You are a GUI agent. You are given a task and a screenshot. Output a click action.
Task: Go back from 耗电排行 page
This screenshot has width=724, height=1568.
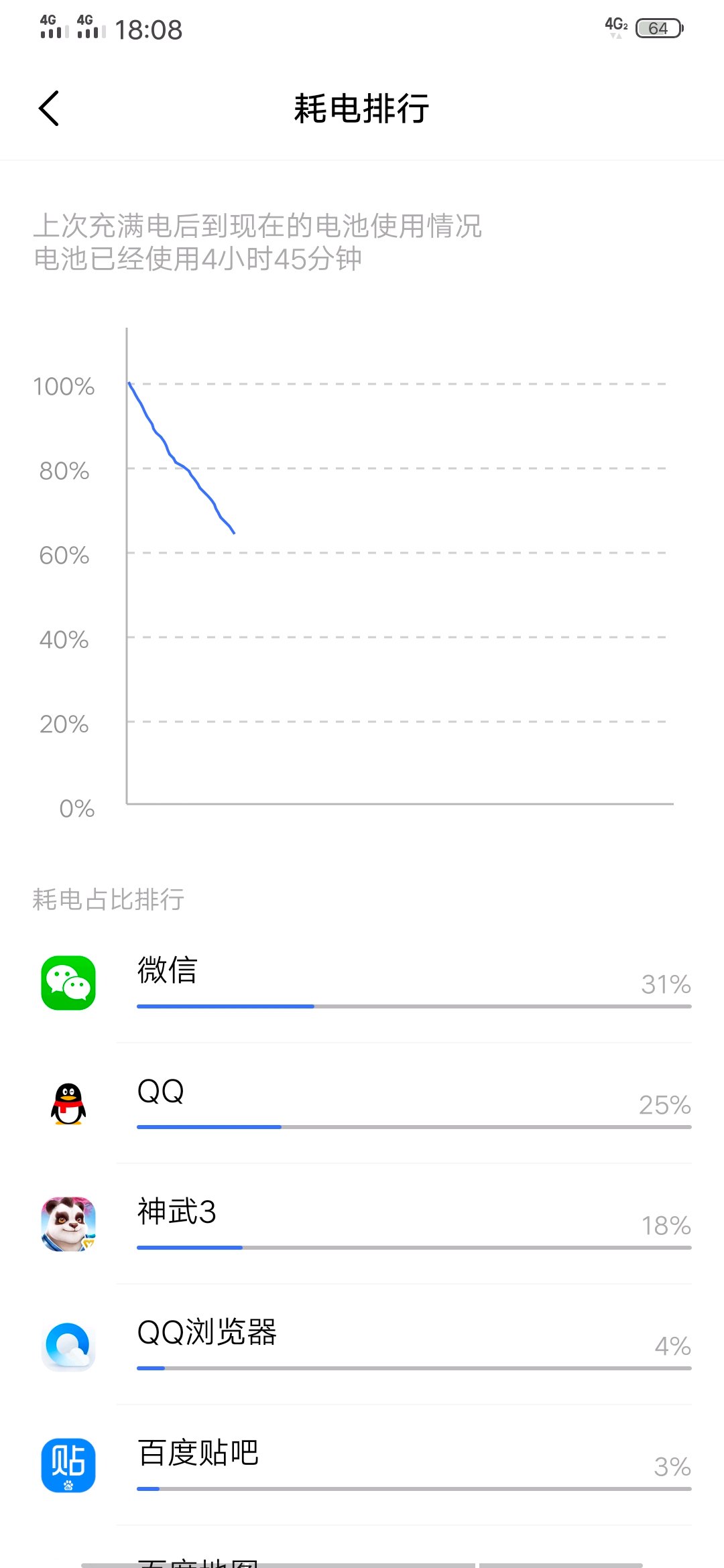point(49,108)
